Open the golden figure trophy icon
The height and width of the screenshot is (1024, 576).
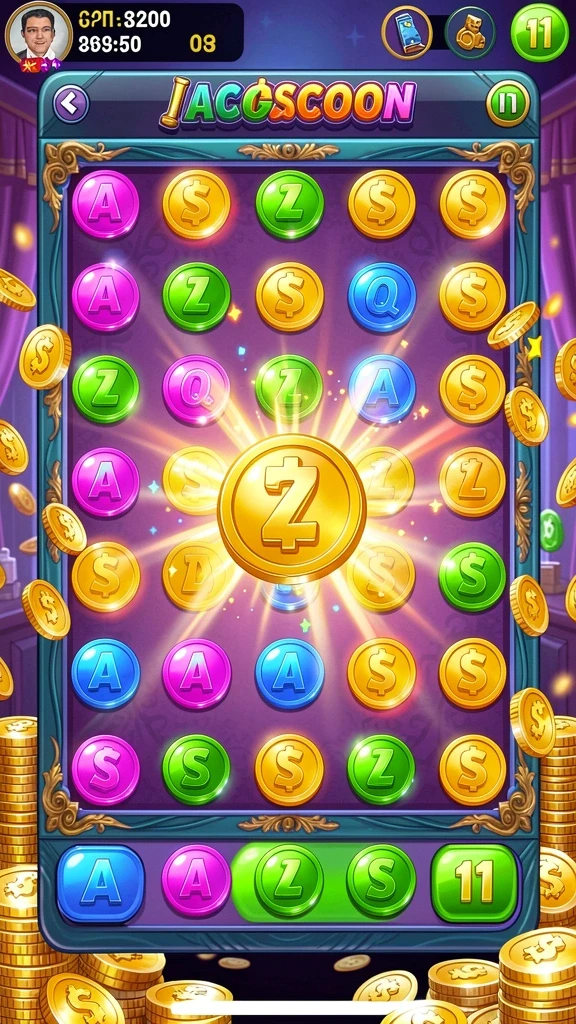[x=470, y=33]
